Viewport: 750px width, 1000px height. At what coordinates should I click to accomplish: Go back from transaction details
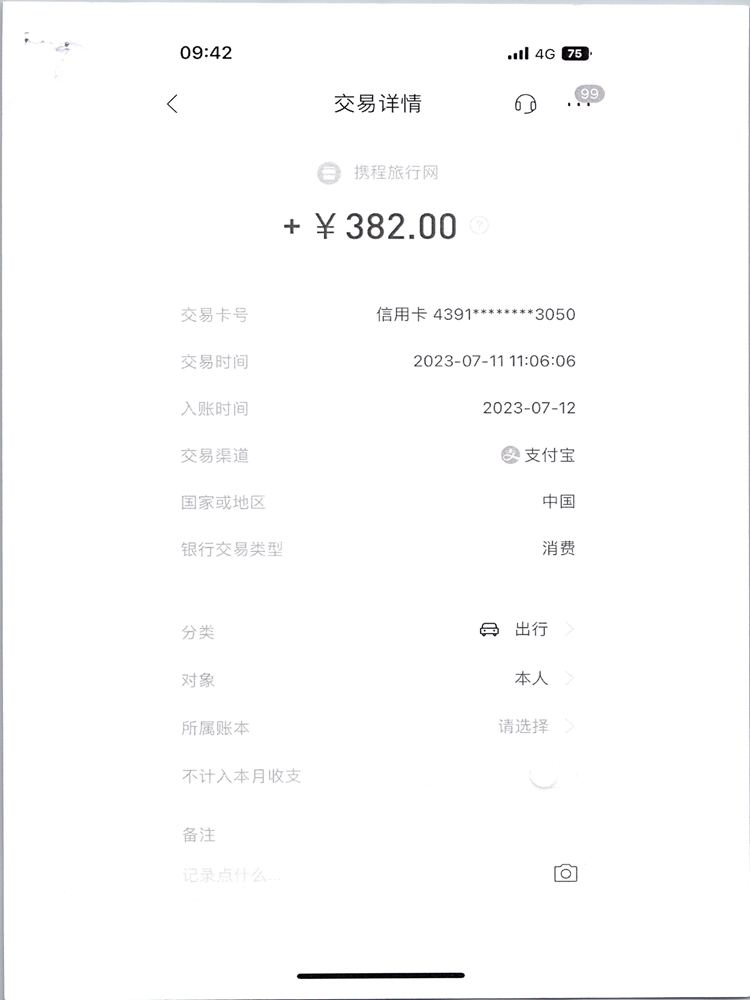173,104
